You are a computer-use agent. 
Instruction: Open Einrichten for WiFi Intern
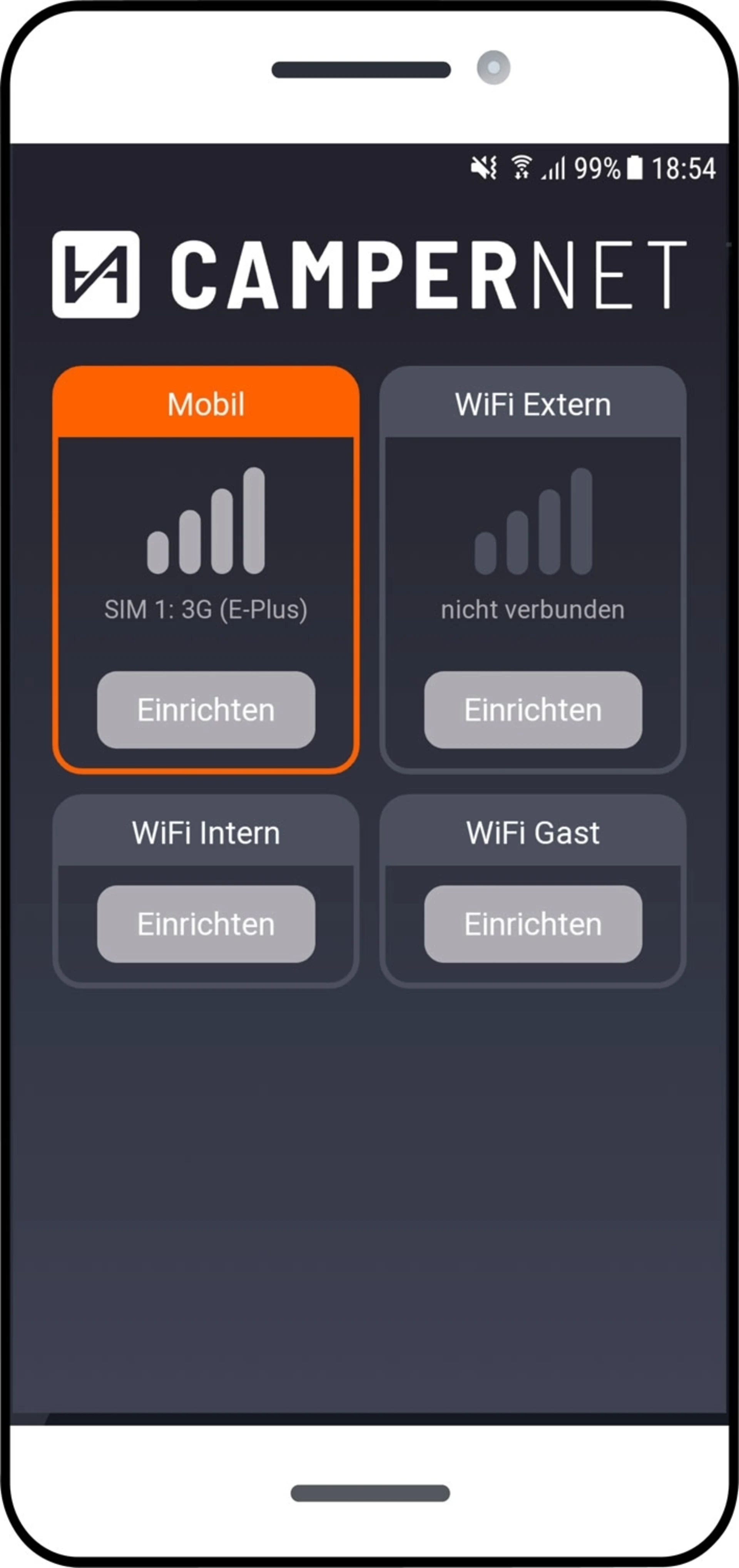click(x=206, y=924)
